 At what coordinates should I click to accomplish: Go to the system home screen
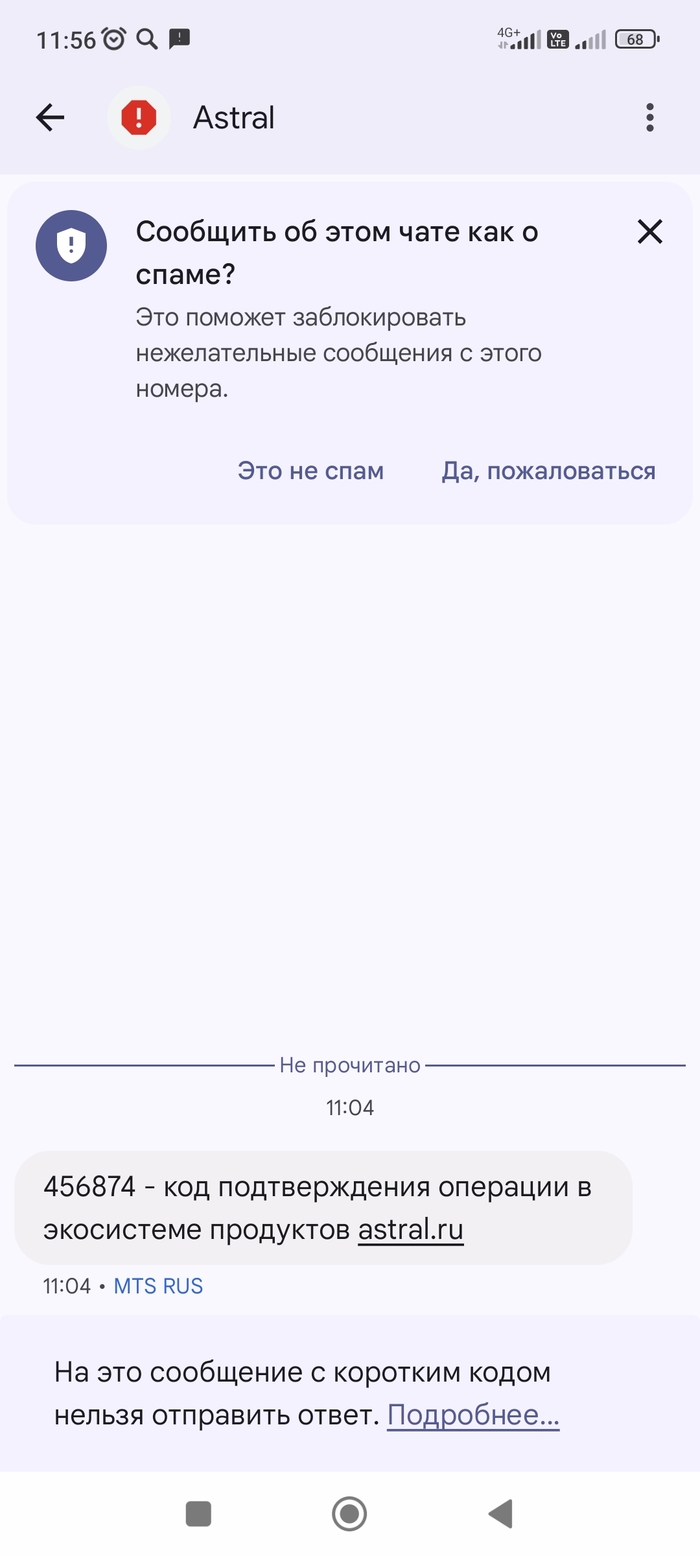click(349, 1513)
